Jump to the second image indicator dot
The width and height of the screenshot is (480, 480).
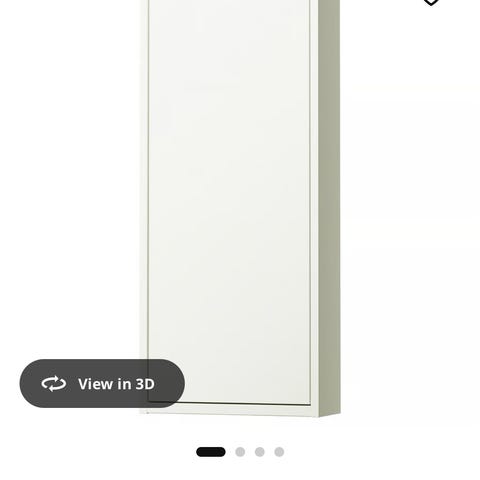[x=240, y=452]
